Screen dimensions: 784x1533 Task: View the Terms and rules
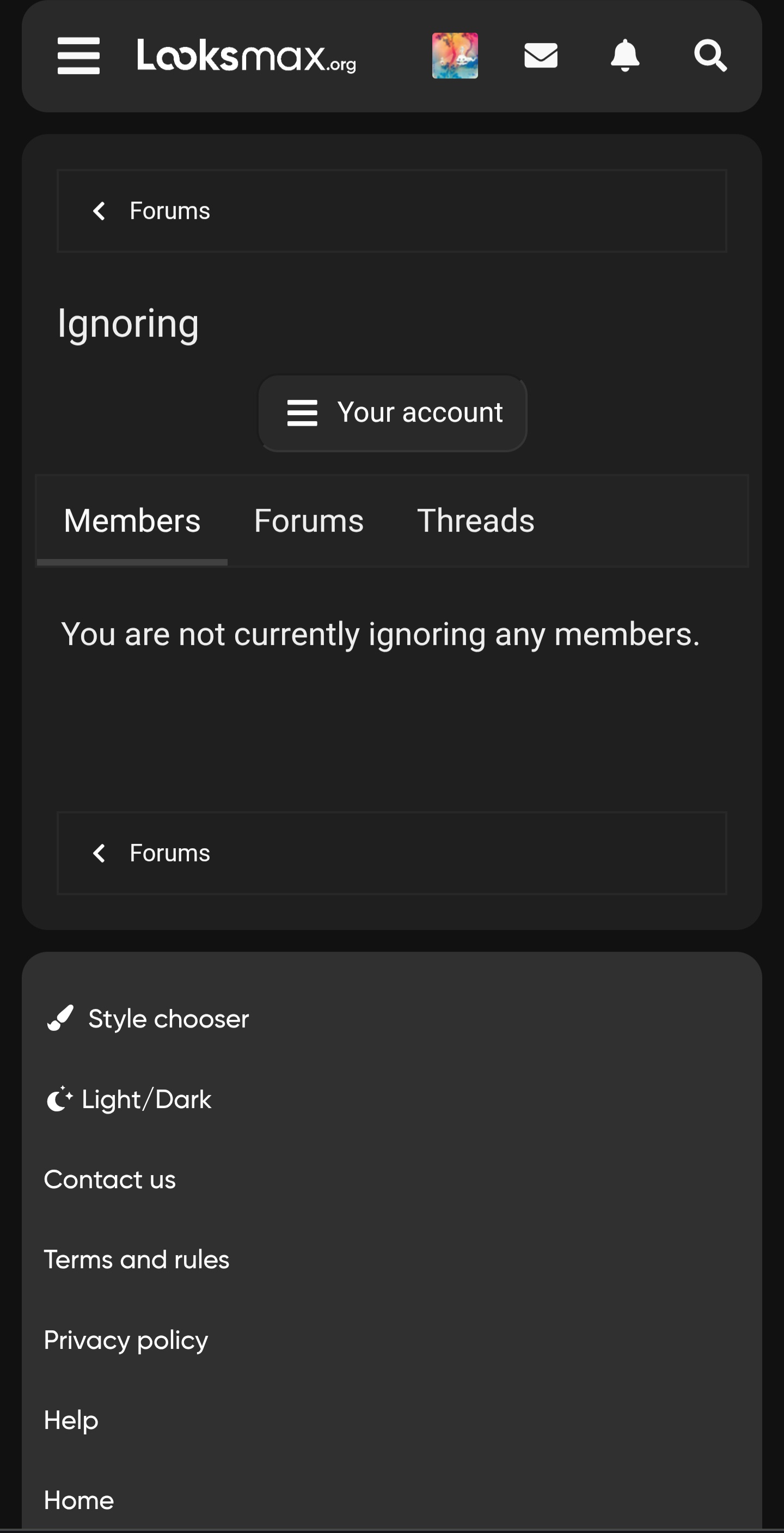pos(137,1260)
